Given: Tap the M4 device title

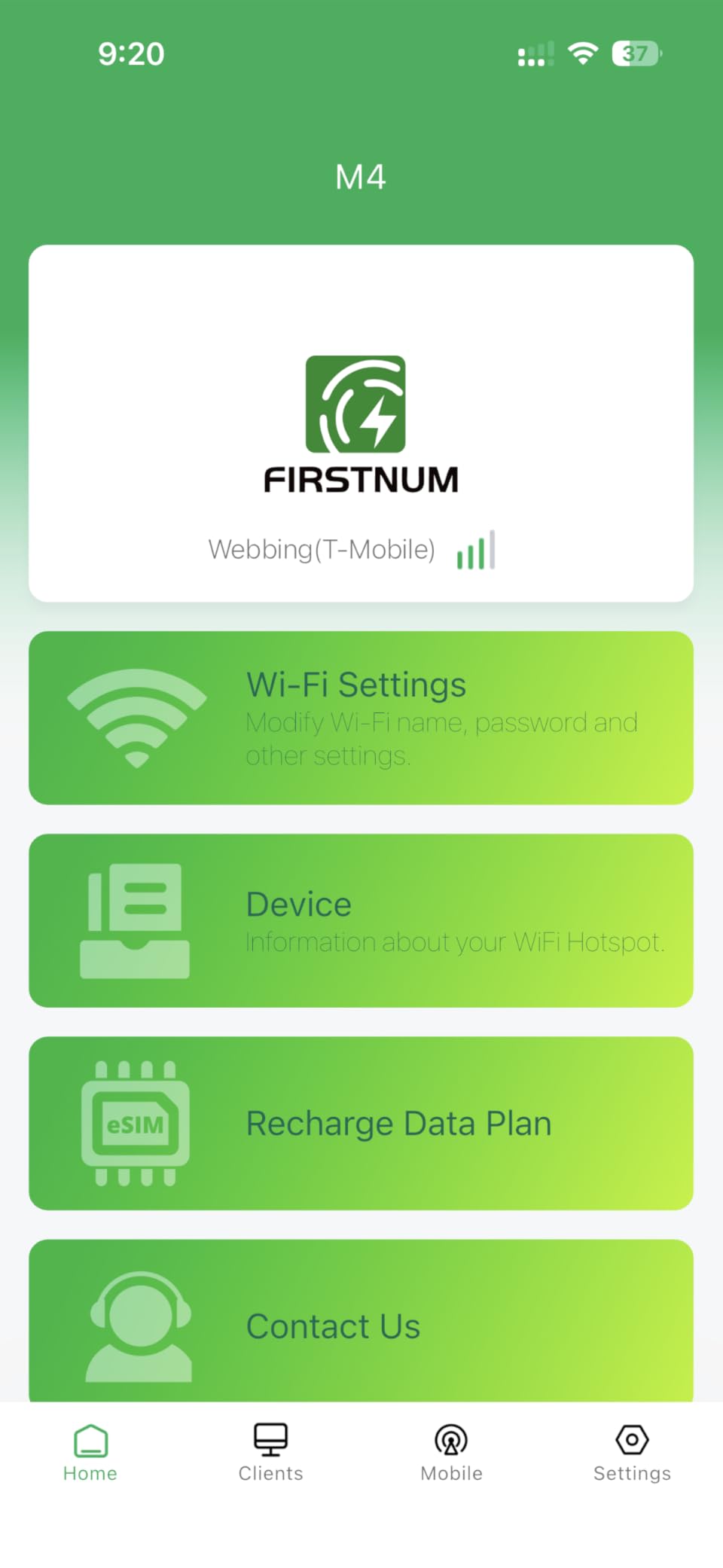Looking at the screenshot, I should click(x=361, y=176).
